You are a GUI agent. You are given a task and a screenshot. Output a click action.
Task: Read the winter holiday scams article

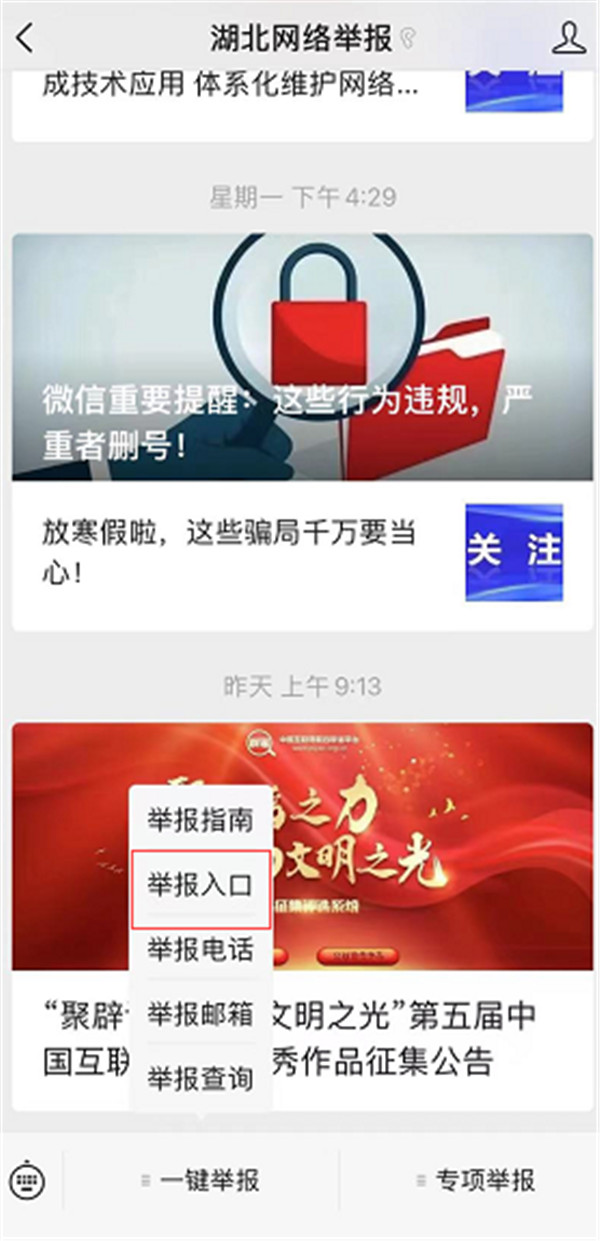point(230,552)
